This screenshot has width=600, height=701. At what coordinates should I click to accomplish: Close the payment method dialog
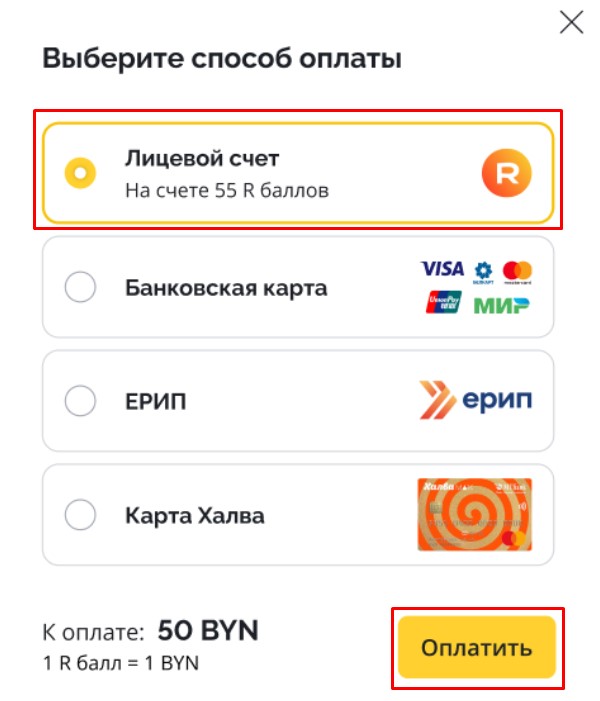(x=571, y=22)
